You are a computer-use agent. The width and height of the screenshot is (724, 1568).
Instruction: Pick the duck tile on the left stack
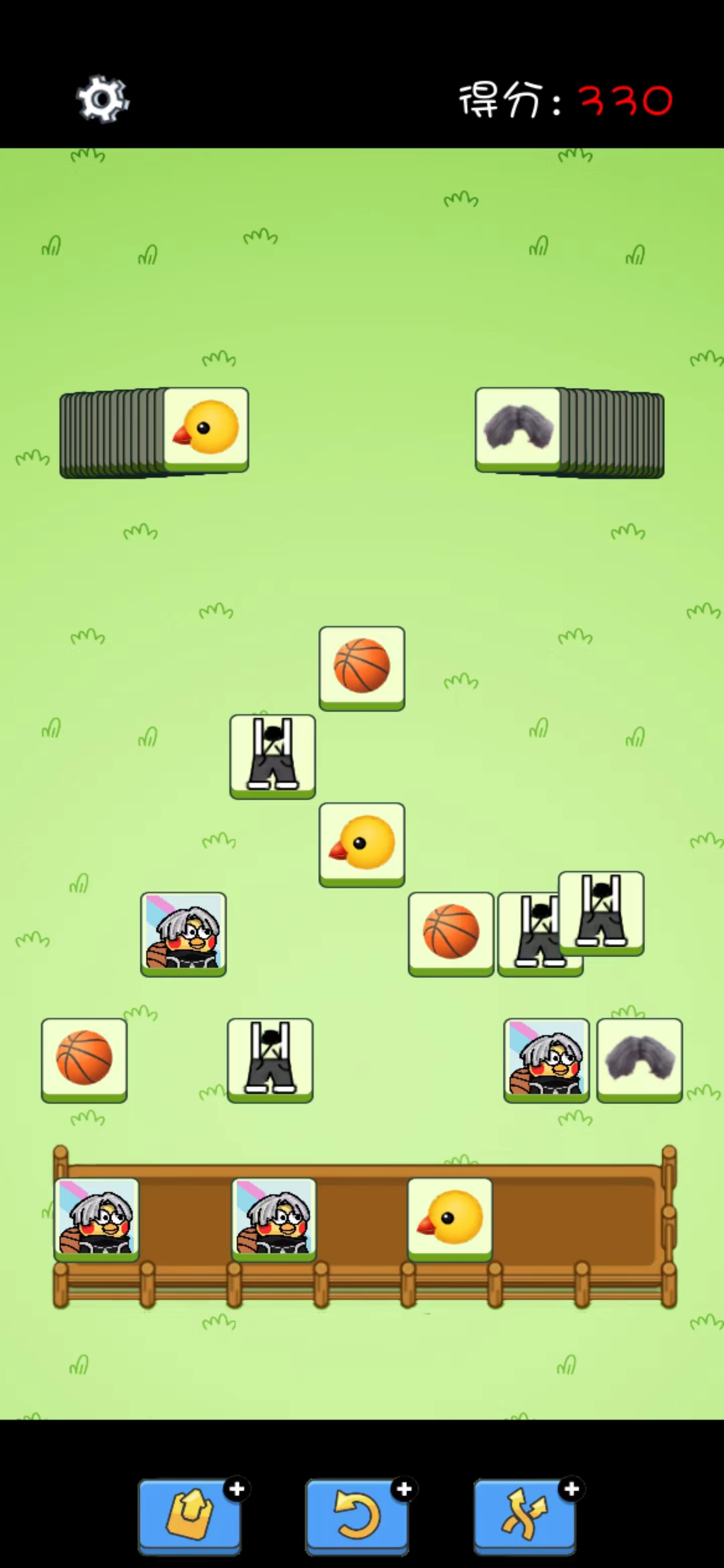(x=207, y=429)
